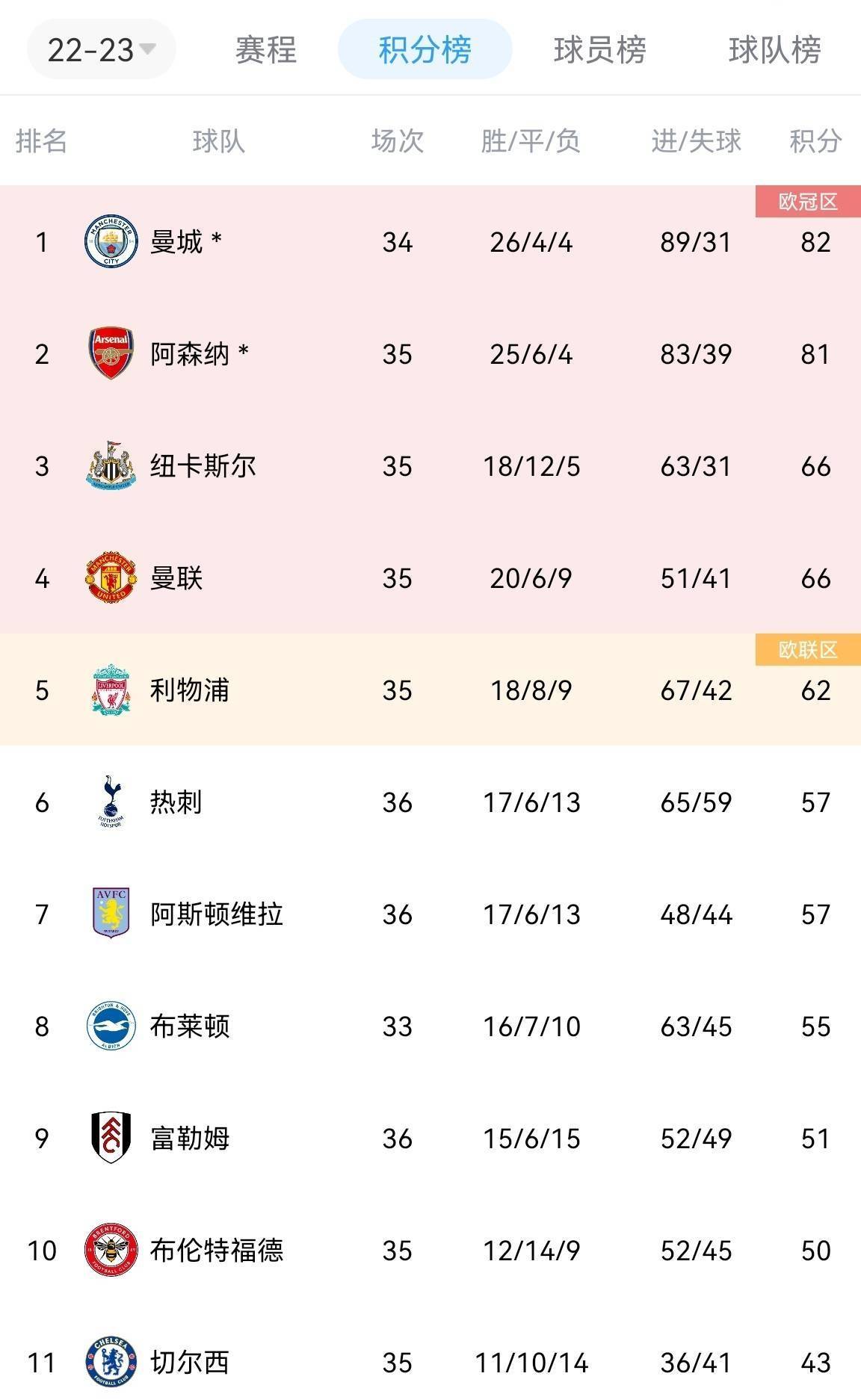Open the 球队榜 tab

pyautogui.click(x=775, y=49)
